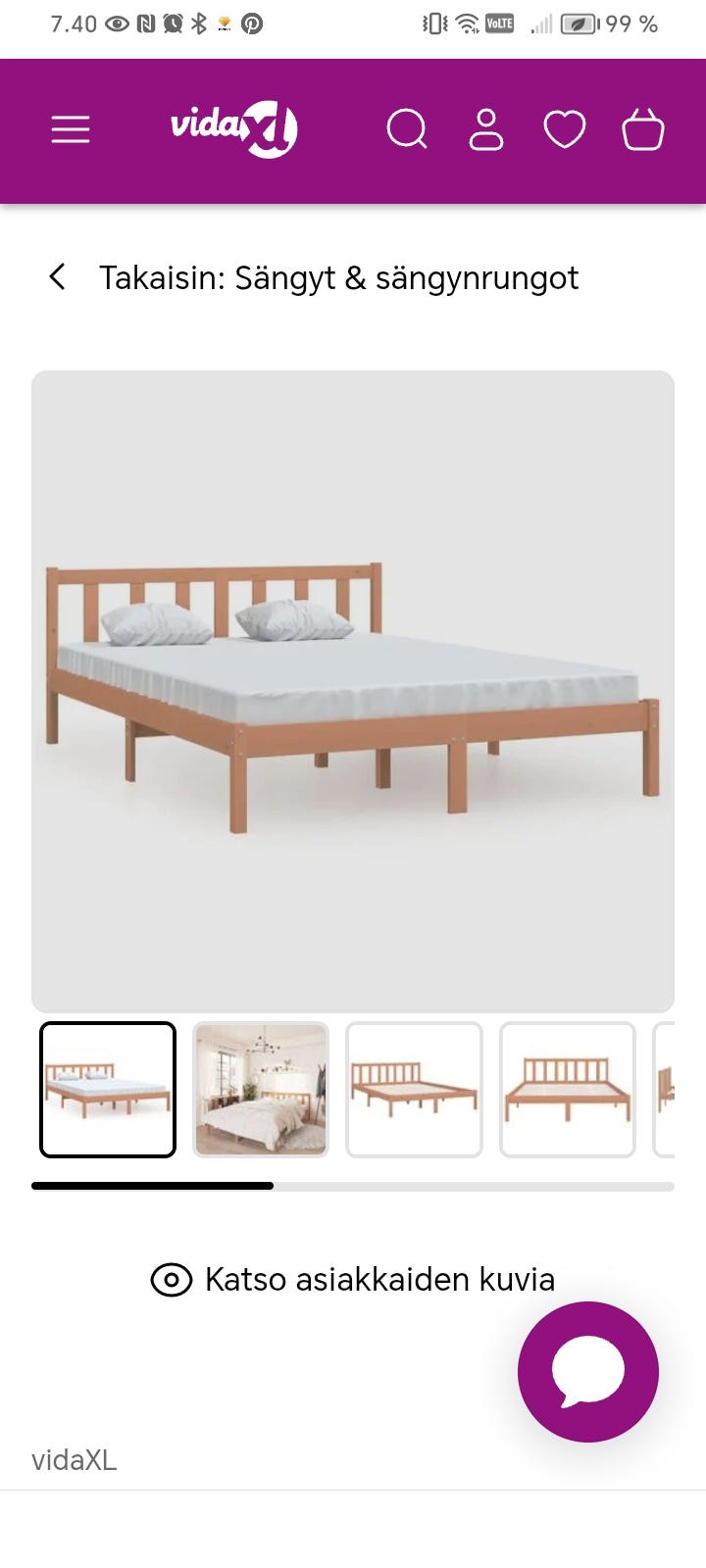This screenshot has height=1568, width=706.
Task: Select the front-view bed frame thumbnail
Action: tap(567, 1089)
